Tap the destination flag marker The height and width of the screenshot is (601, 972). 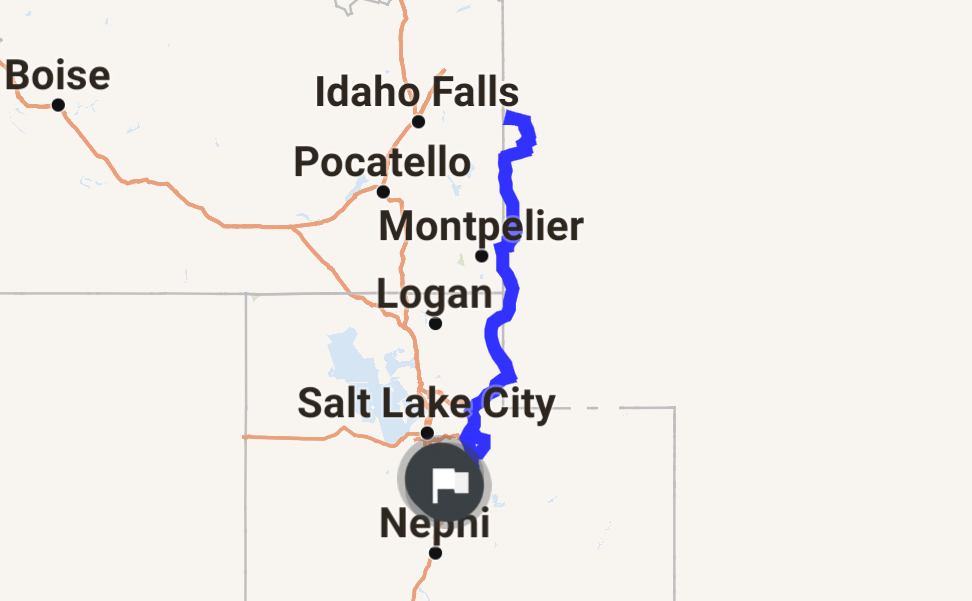(444, 485)
